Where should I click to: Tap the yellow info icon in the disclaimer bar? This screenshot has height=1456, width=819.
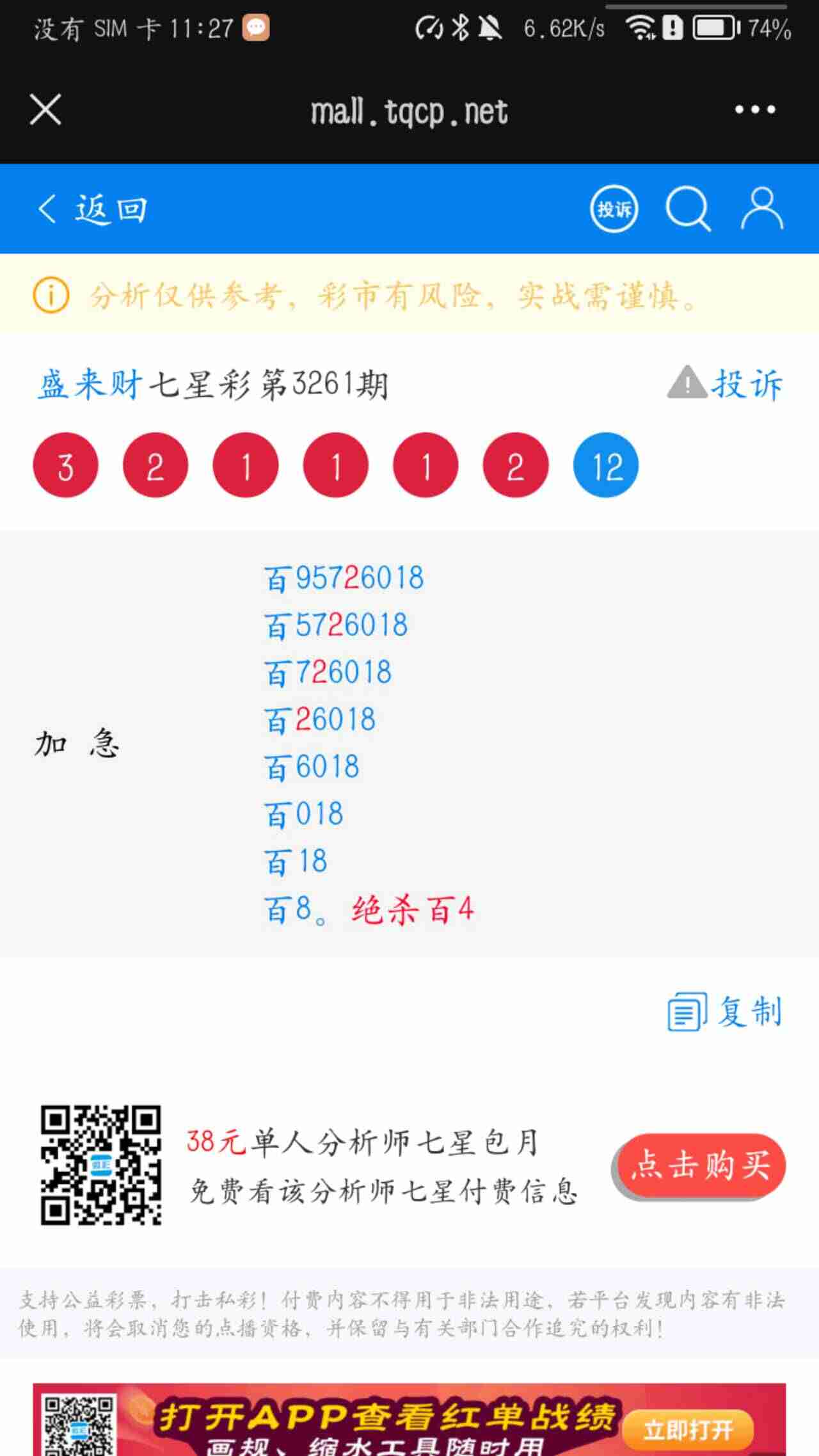pyautogui.click(x=50, y=296)
